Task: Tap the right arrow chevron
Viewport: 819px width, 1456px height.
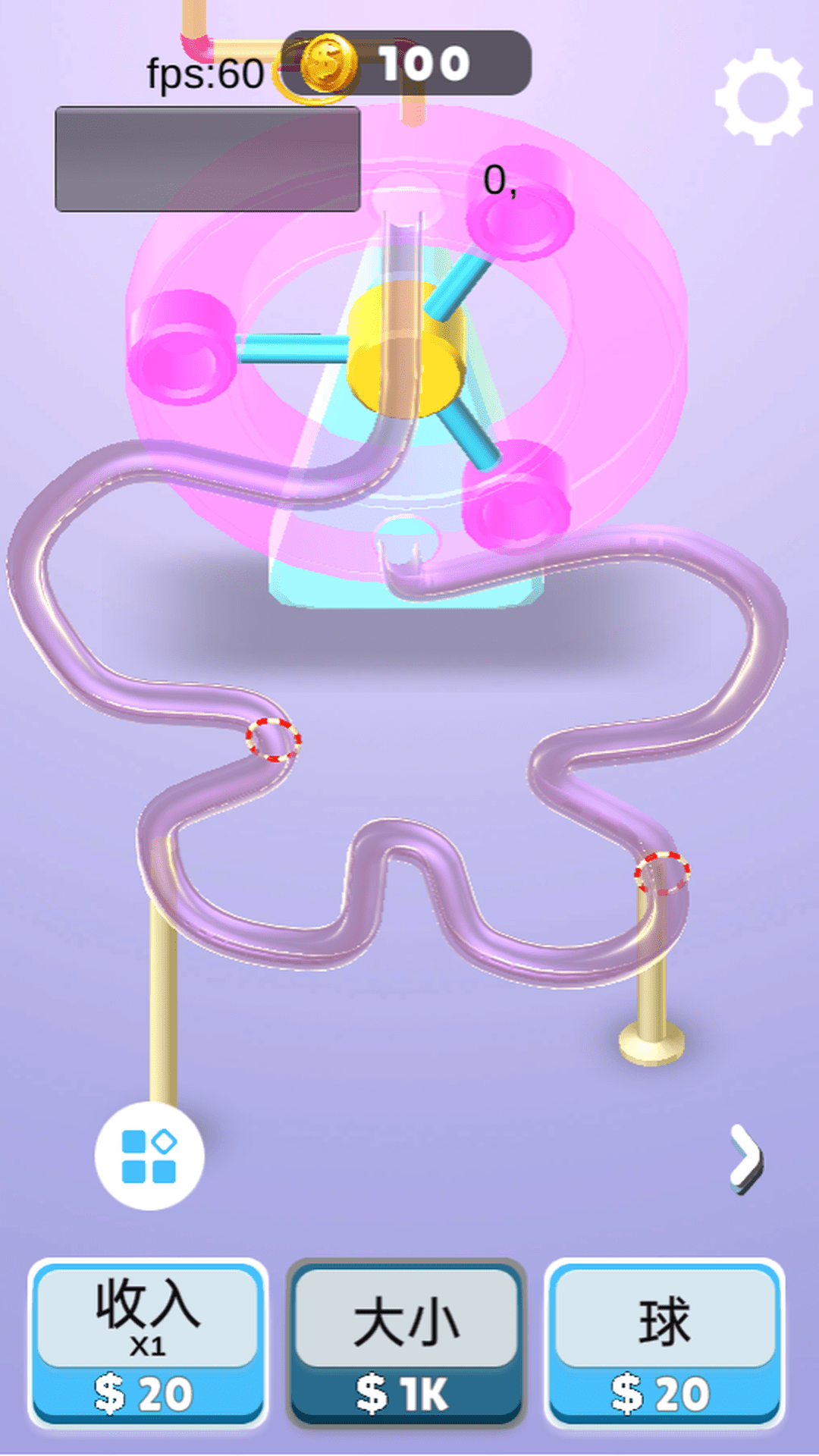Action: point(746,1159)
